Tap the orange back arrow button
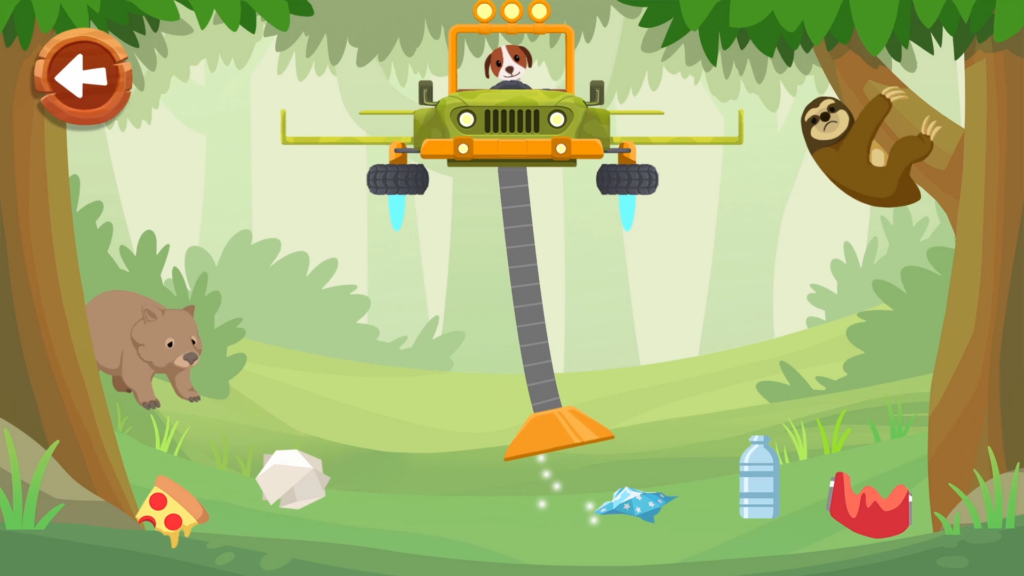This screenshot has height=576, width=1024. tap(82, 77)
